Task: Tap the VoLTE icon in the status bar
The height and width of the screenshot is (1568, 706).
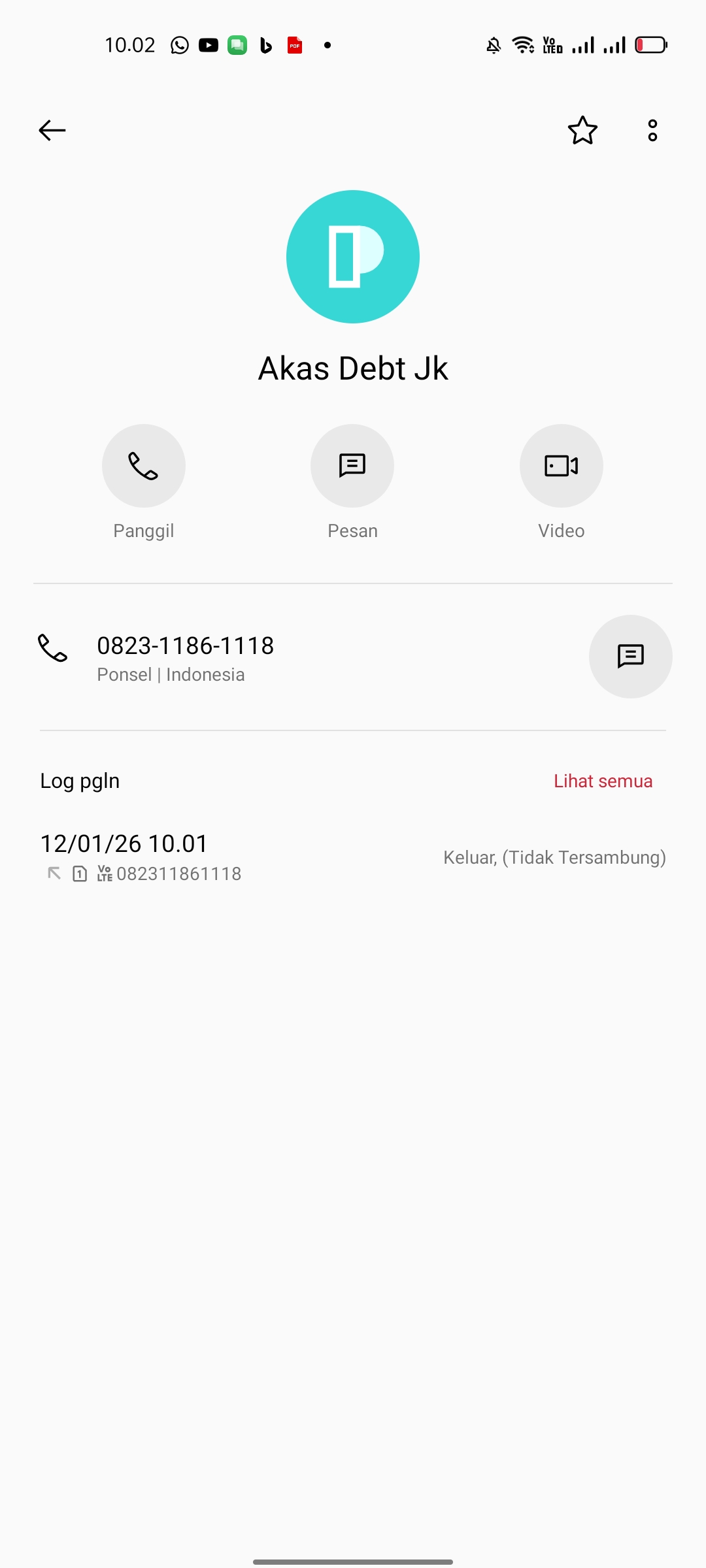Action: click(x=551, y=44)
